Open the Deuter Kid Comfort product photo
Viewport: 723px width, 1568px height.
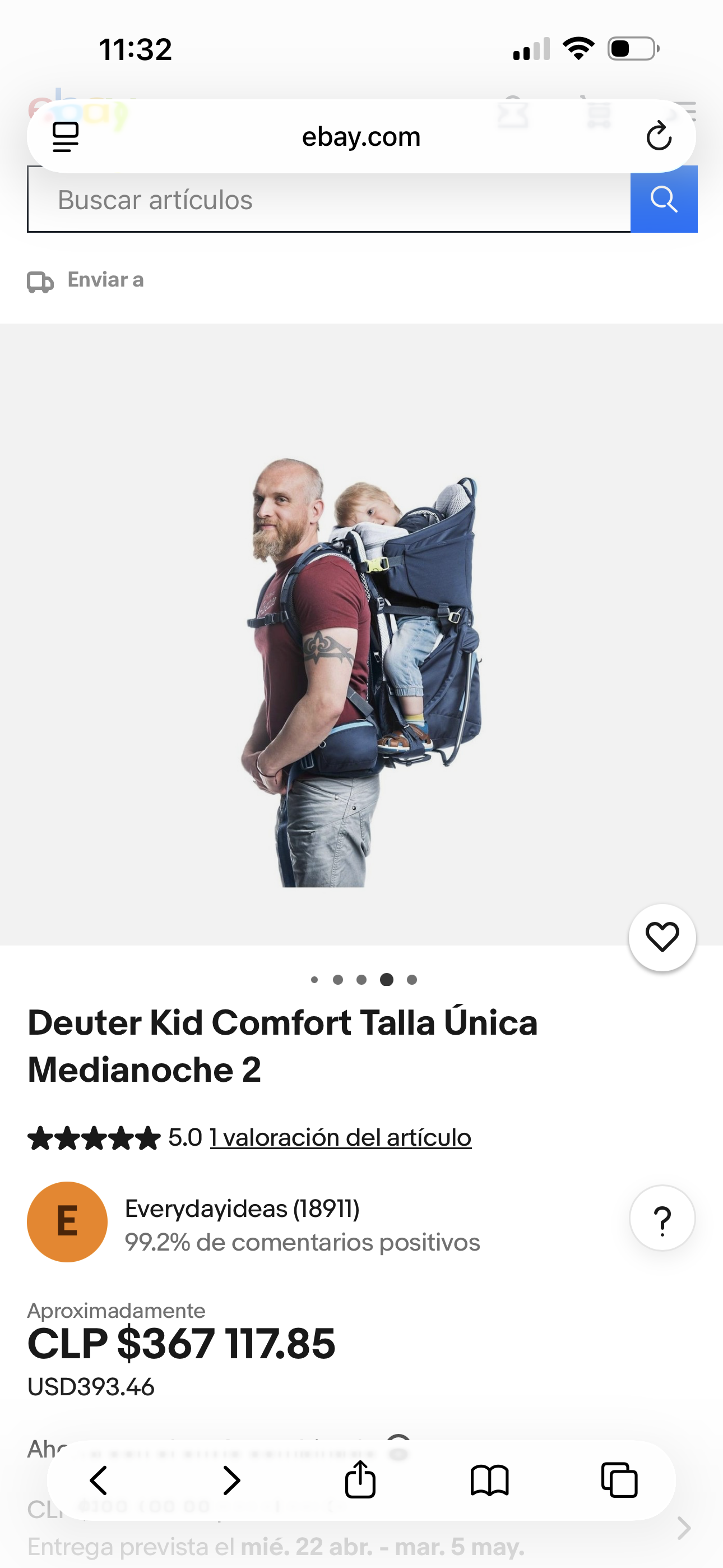(x=361, y=670)
